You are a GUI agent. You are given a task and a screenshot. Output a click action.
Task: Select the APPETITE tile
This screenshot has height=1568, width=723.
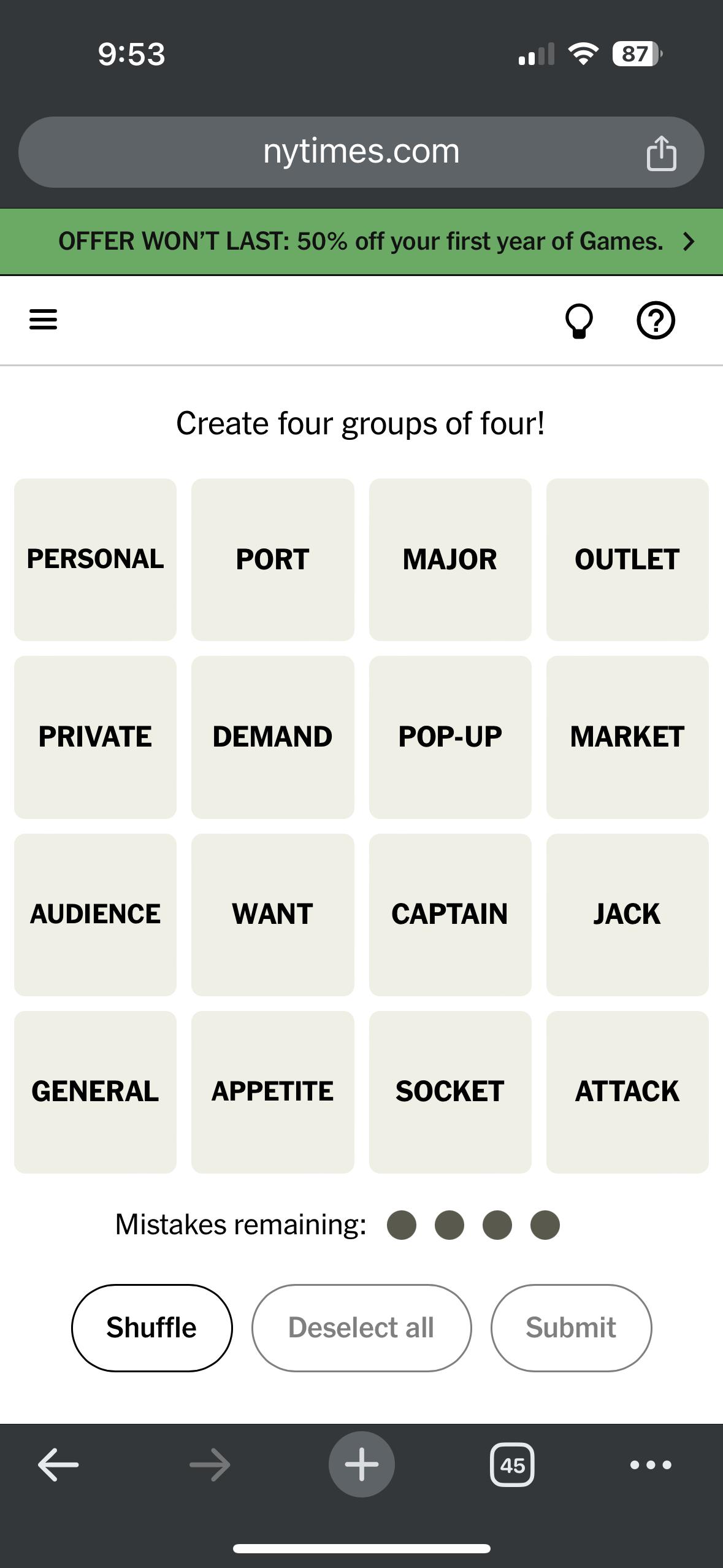point(272,1092)
